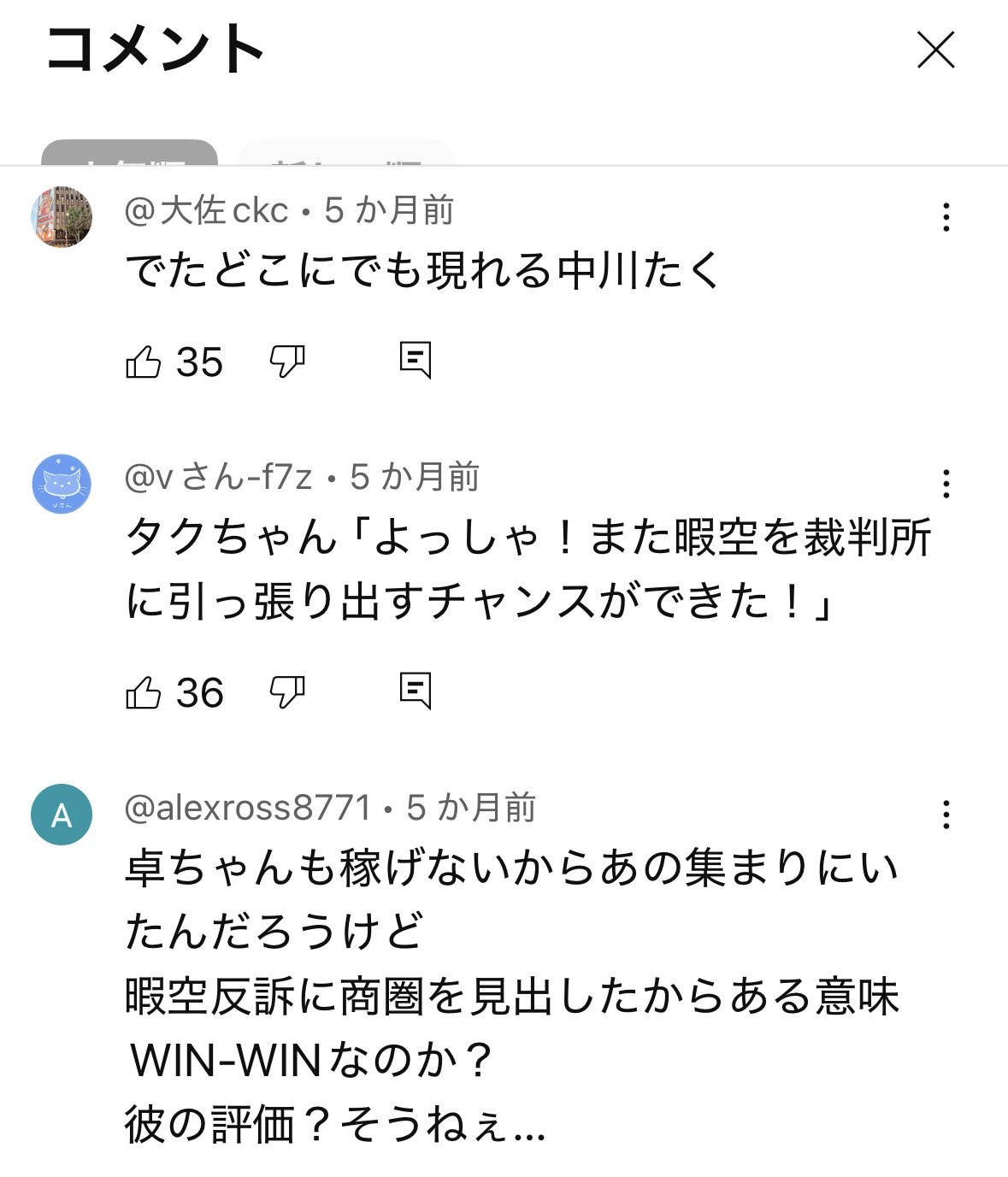Open options for @大佐ckc's comment
This screenshot has width=1008, height=1177.
(946, 217)
